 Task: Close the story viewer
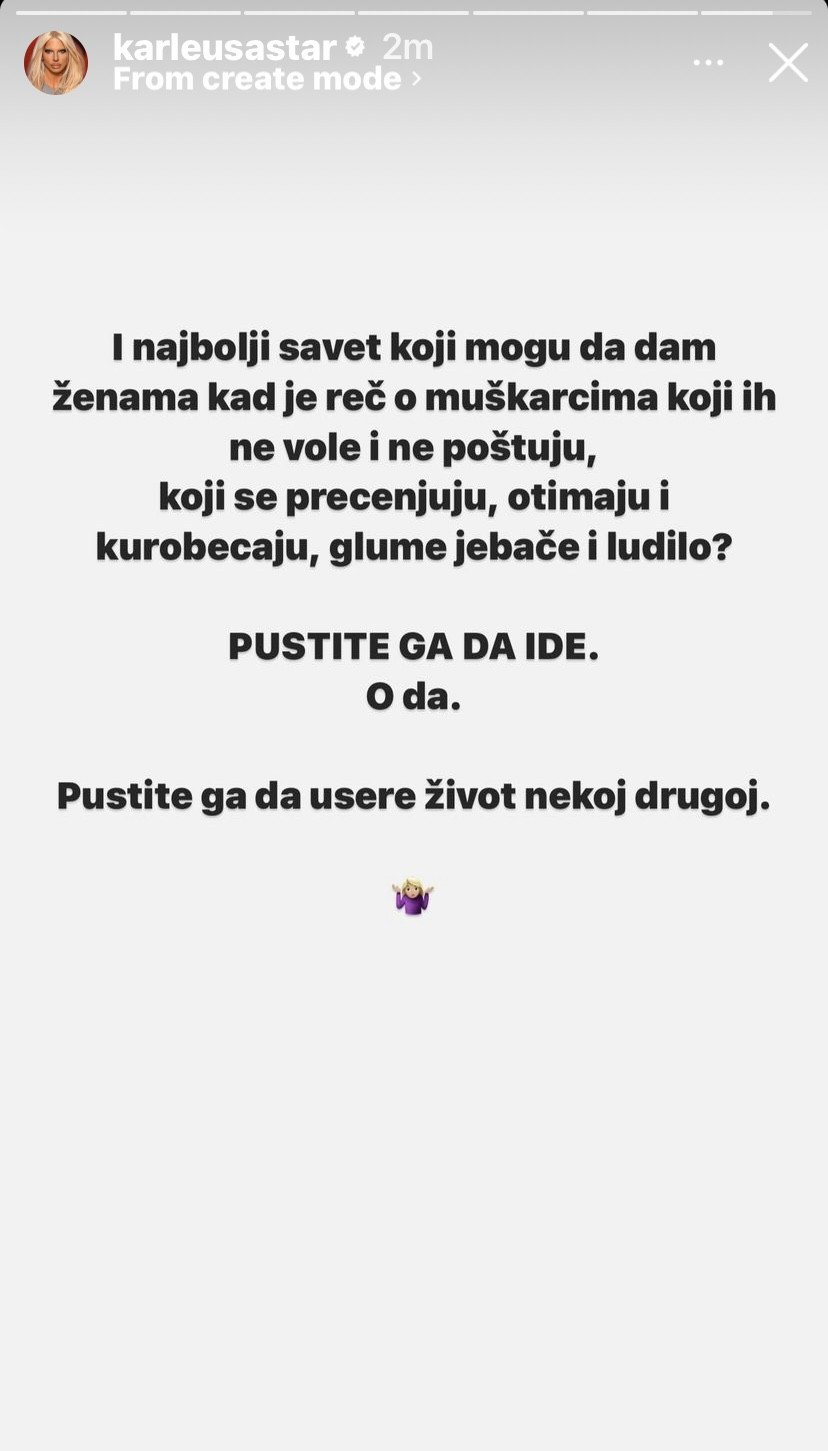pos(787,62)
